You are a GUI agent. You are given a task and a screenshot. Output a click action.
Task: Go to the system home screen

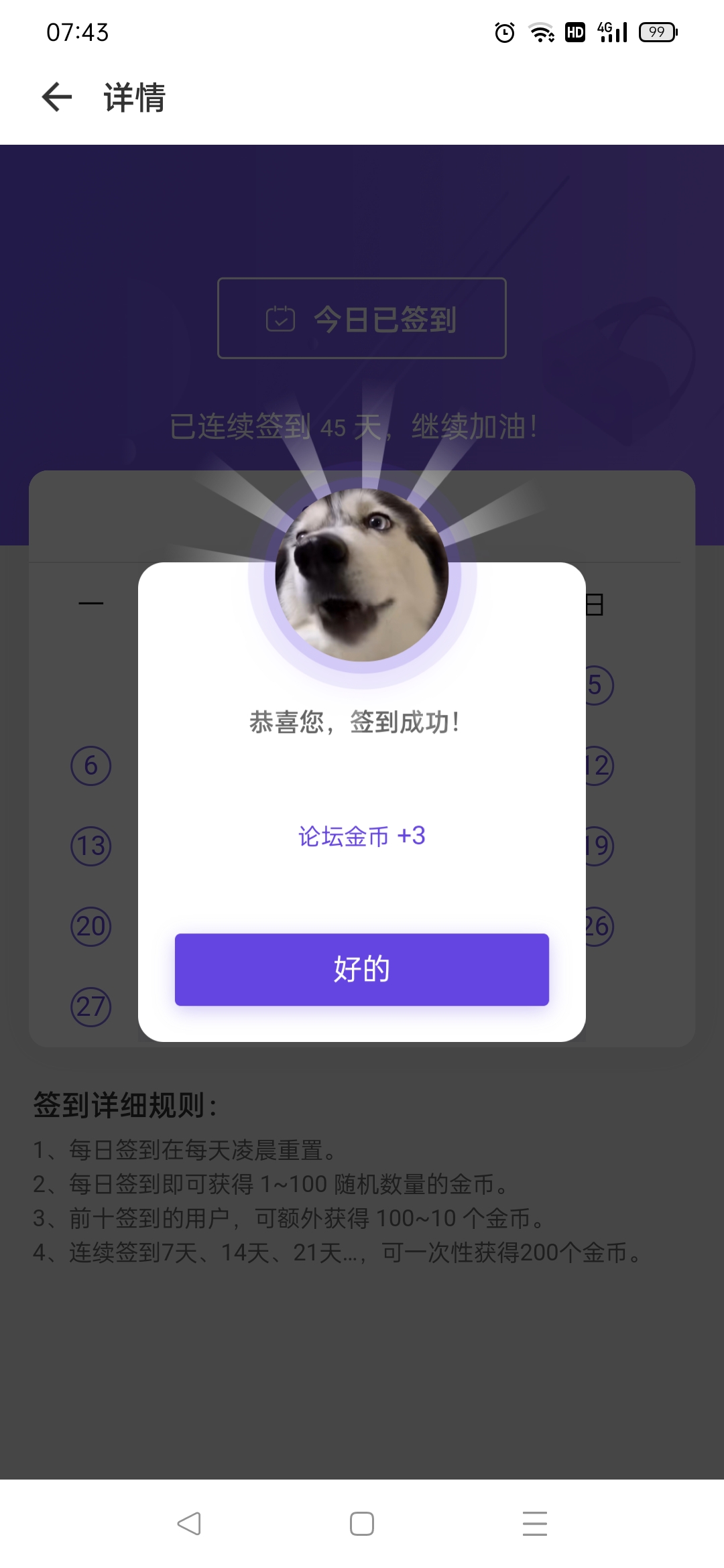point(361,1523)
